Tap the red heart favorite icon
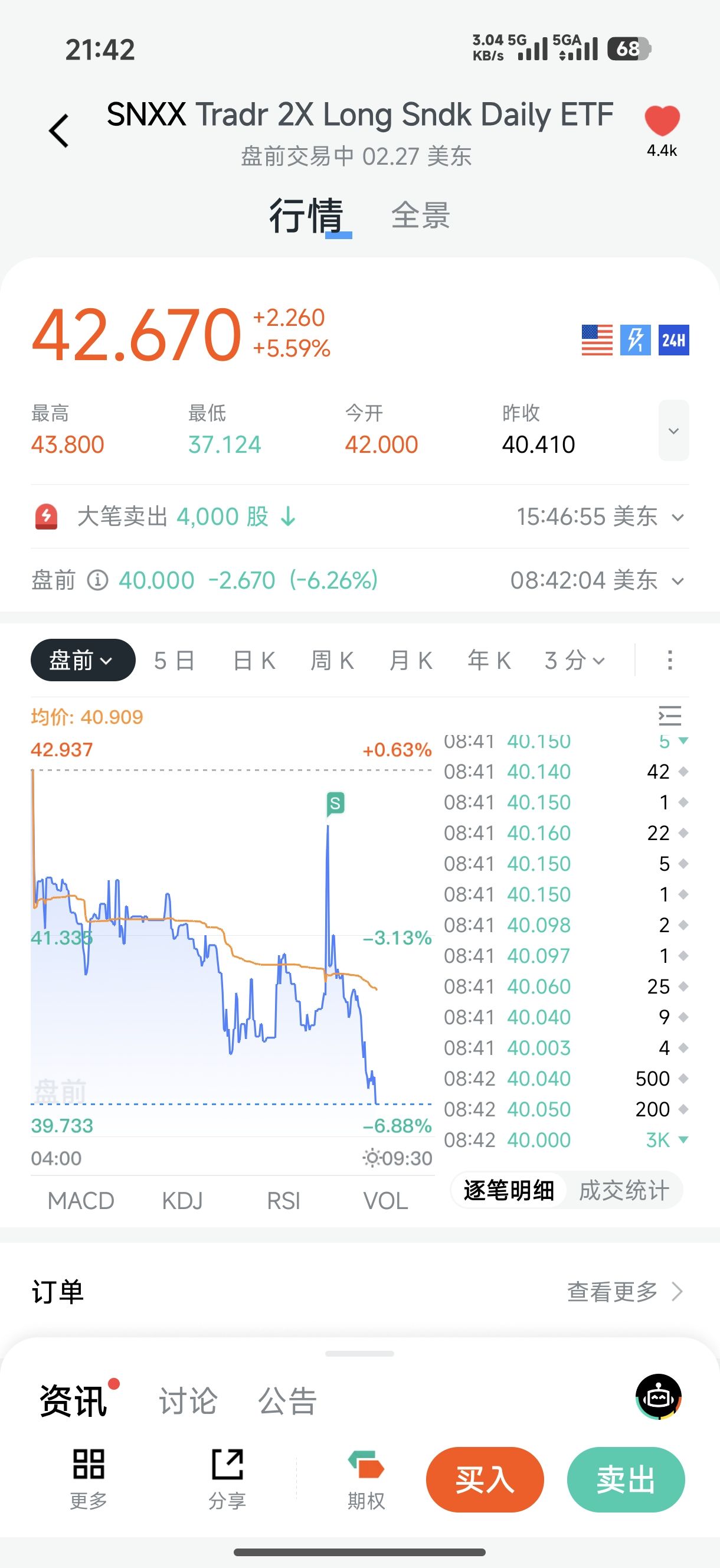720x1568 pixels. pyautogui.click(x=662, y=120)
